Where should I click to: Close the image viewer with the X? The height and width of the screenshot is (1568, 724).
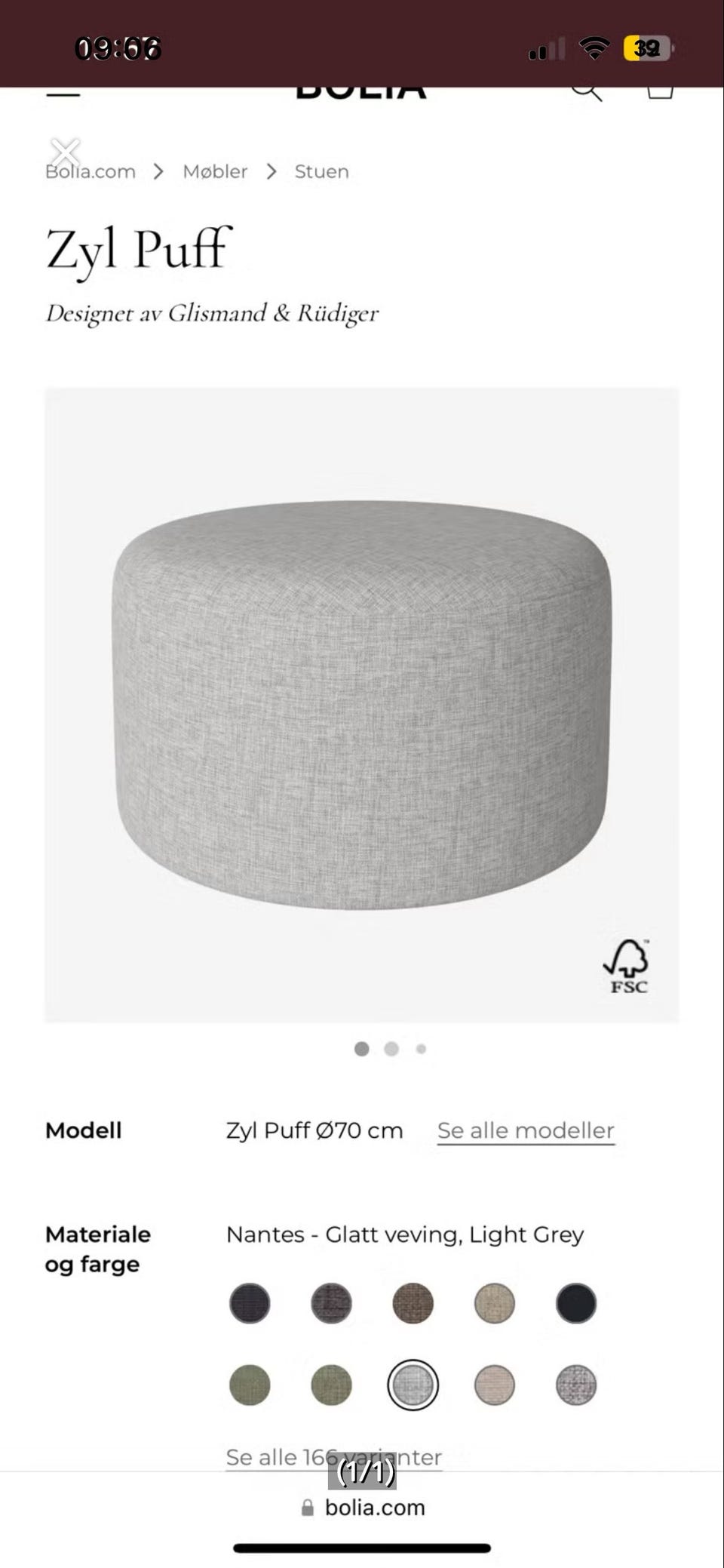click(x=66, y=152)
